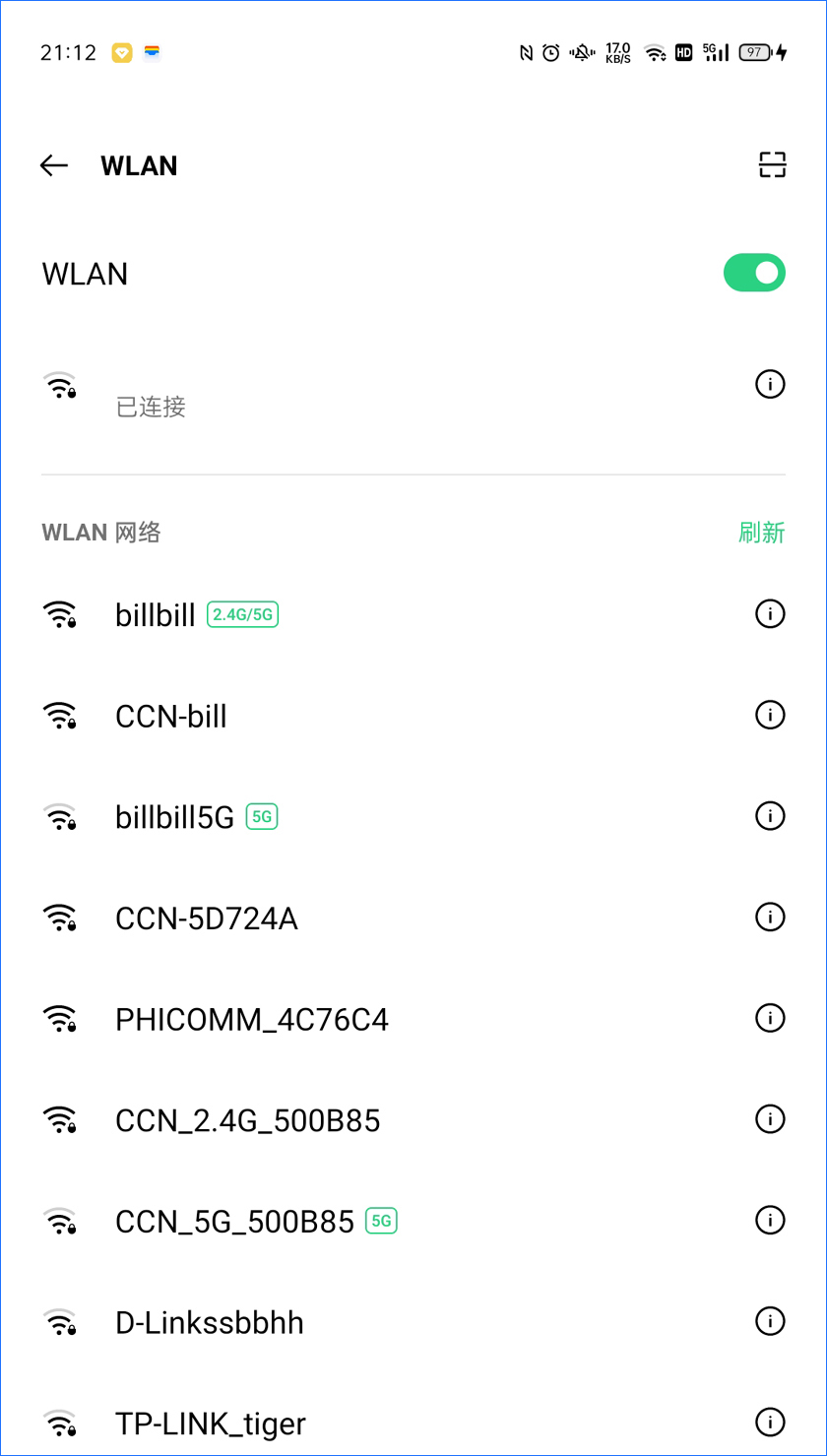Image resolution: width=827 pixels, height=1456 pixels.
Task: Tap the clock showing 21:12
Action: click(67, 54)
